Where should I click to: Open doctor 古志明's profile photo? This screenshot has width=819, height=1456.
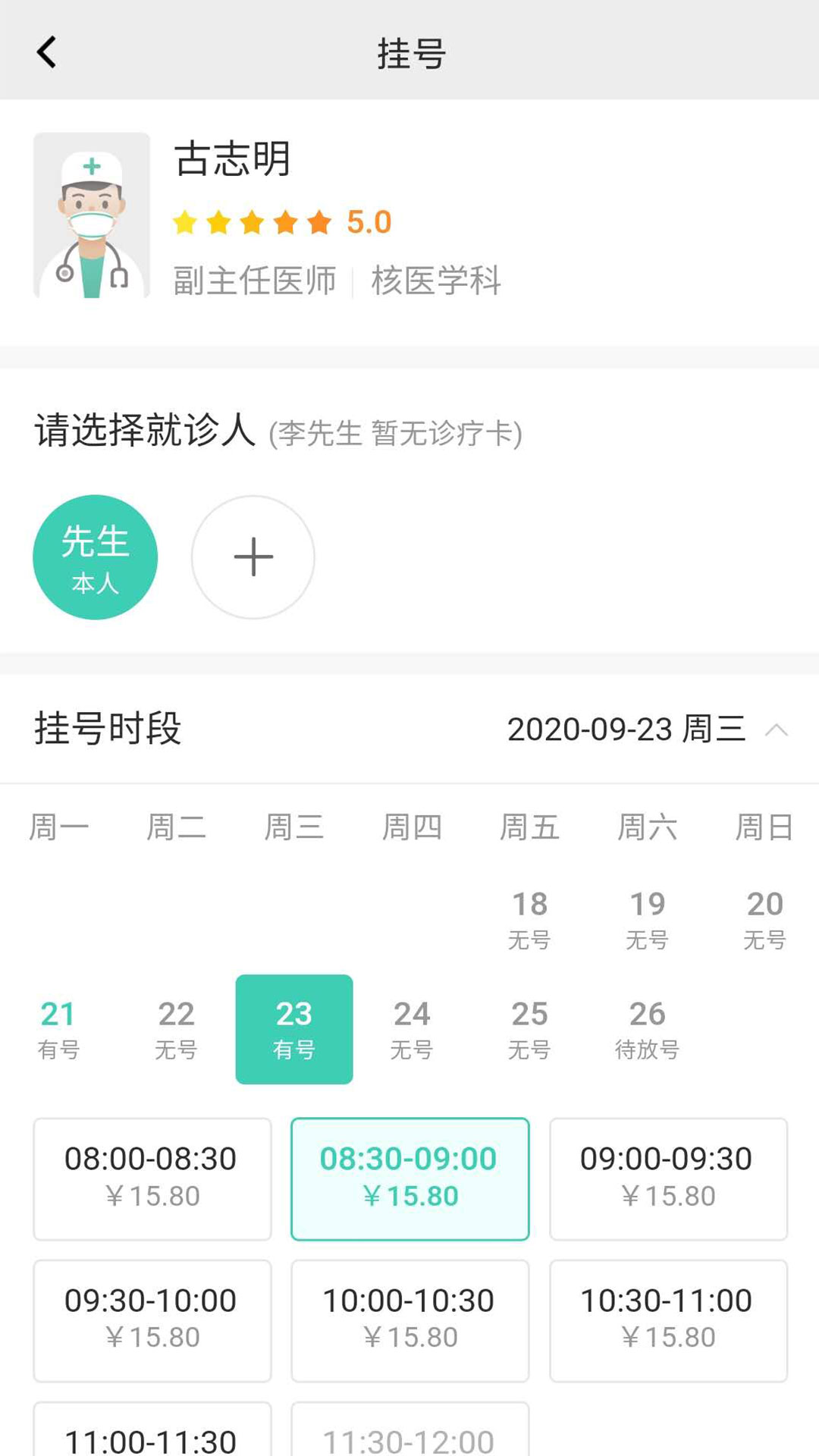coord(92,215)
